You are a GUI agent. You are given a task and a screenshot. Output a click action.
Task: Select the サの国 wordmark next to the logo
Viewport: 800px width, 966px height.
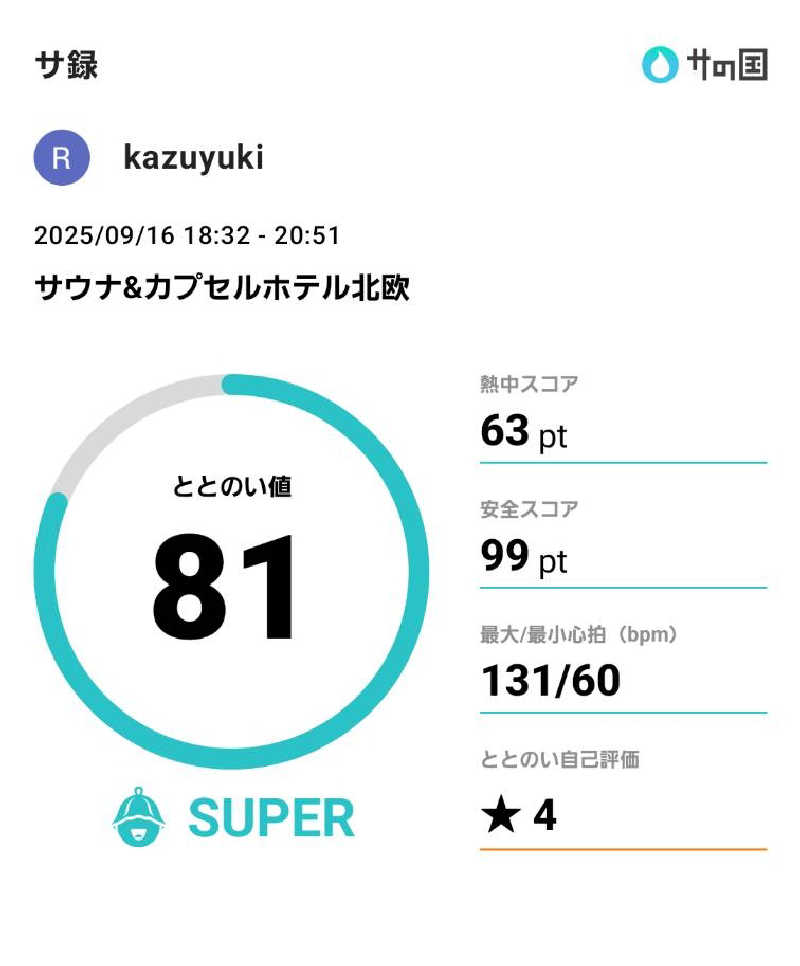point(725,65)
